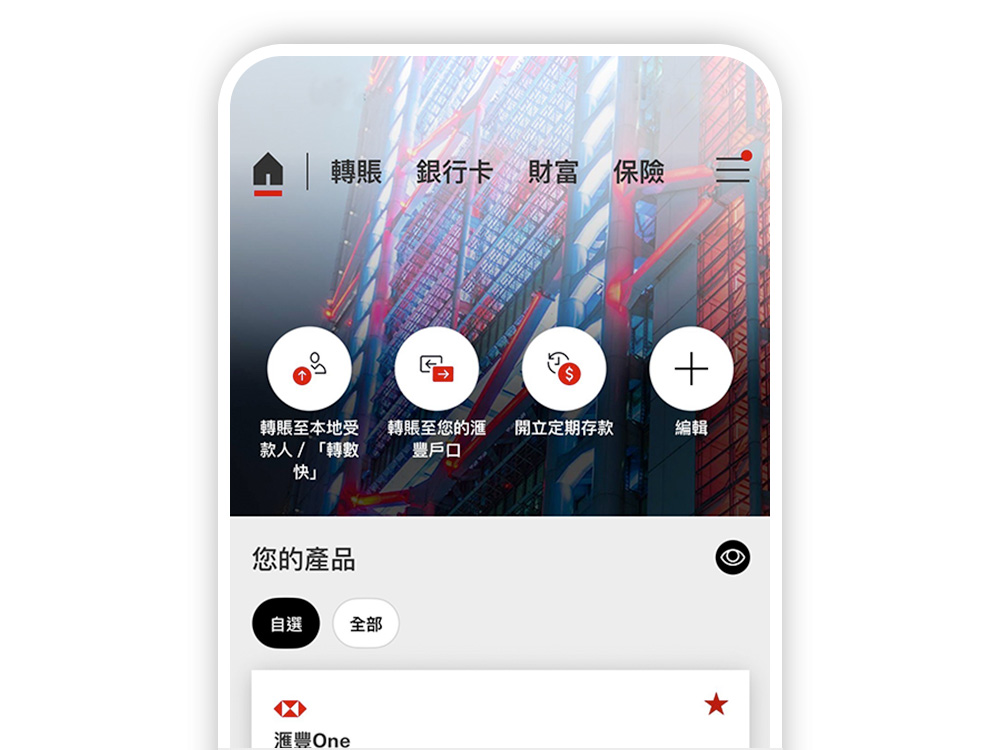Switch to the 全部 filter chip
1000x750 pixels.
366,624
